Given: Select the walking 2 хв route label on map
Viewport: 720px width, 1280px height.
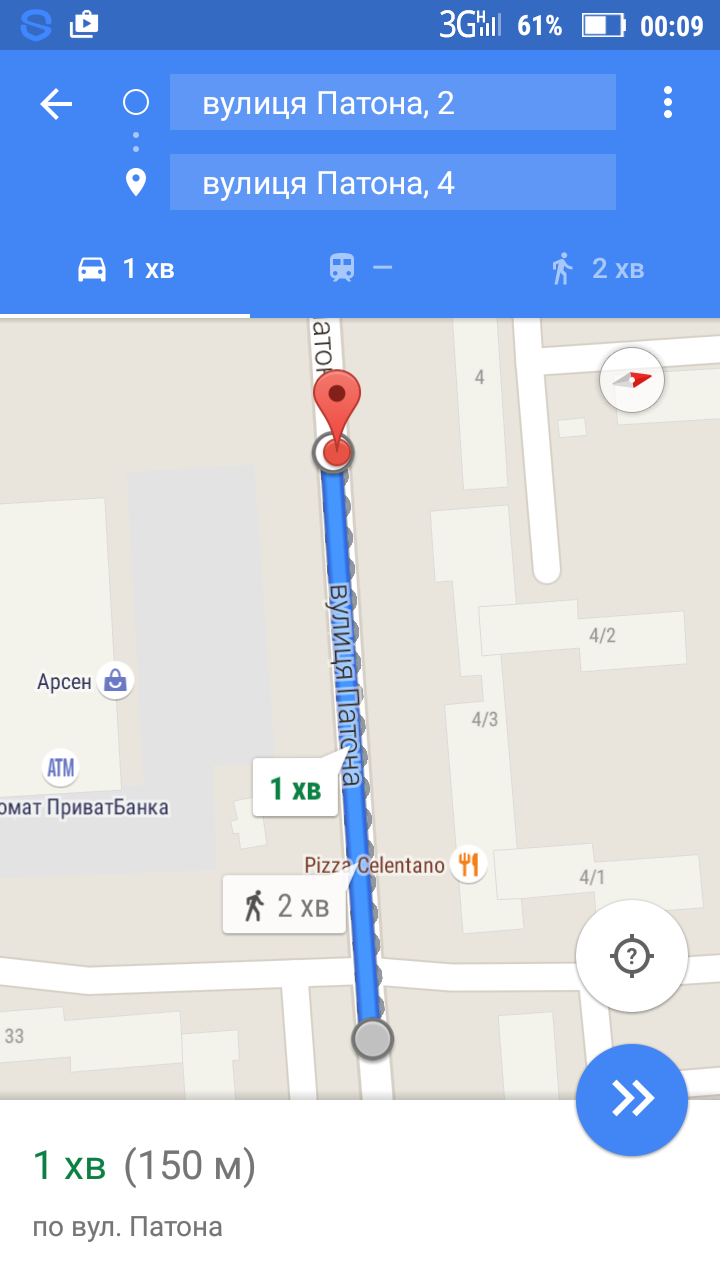Looking at the screenshot, I should [284, 906].
